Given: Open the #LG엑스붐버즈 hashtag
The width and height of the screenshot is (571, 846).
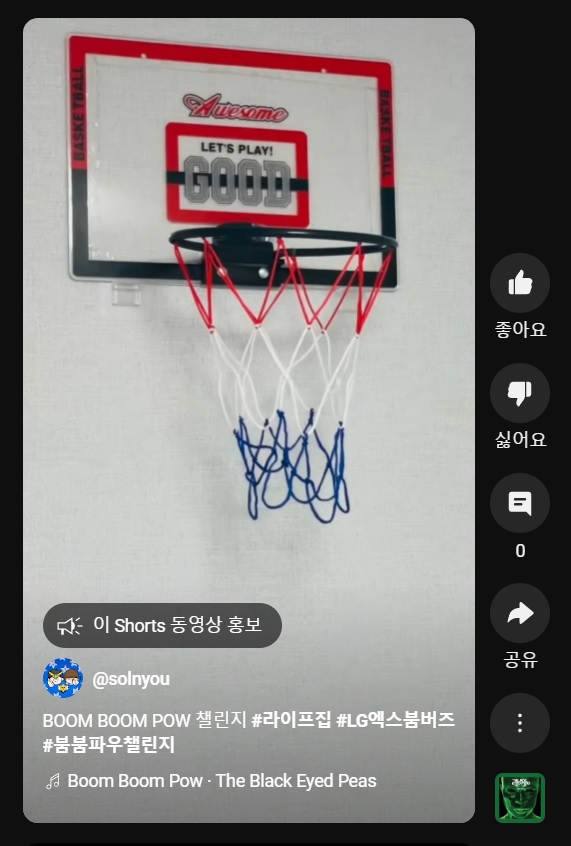Looking at the screenshot, I should click(396, 720).
